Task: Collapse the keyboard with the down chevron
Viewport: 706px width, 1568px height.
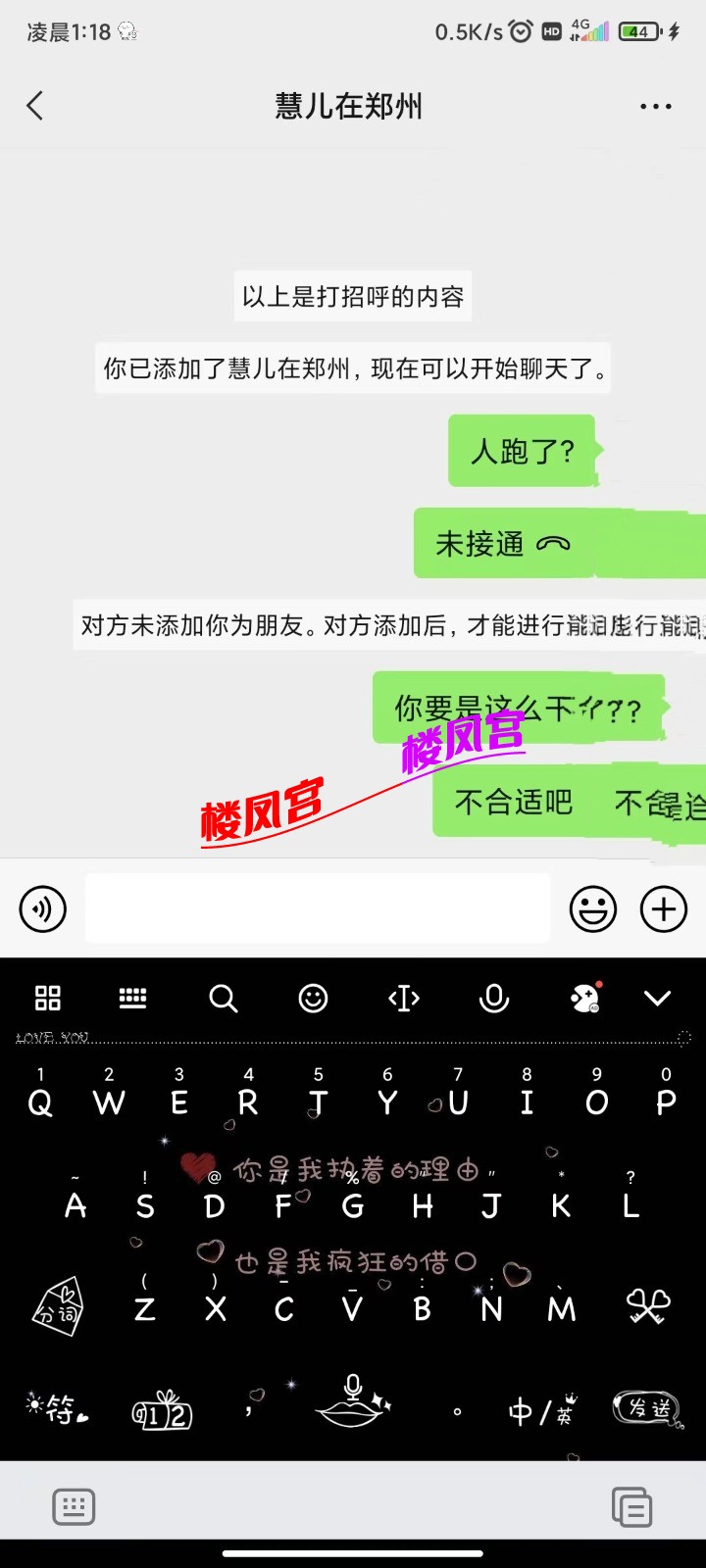Action: [x=657, y=999]
